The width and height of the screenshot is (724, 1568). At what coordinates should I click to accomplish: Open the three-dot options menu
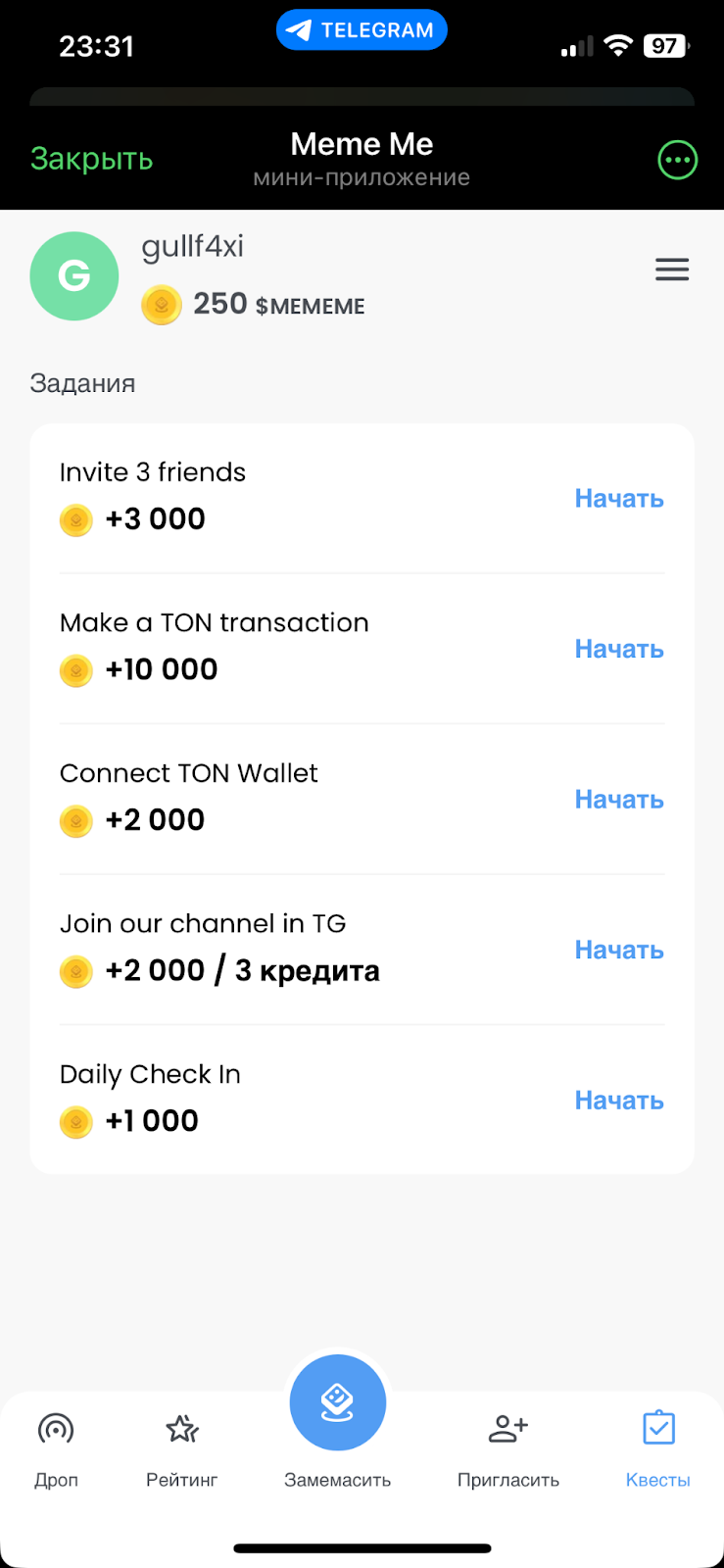(677, 160)
